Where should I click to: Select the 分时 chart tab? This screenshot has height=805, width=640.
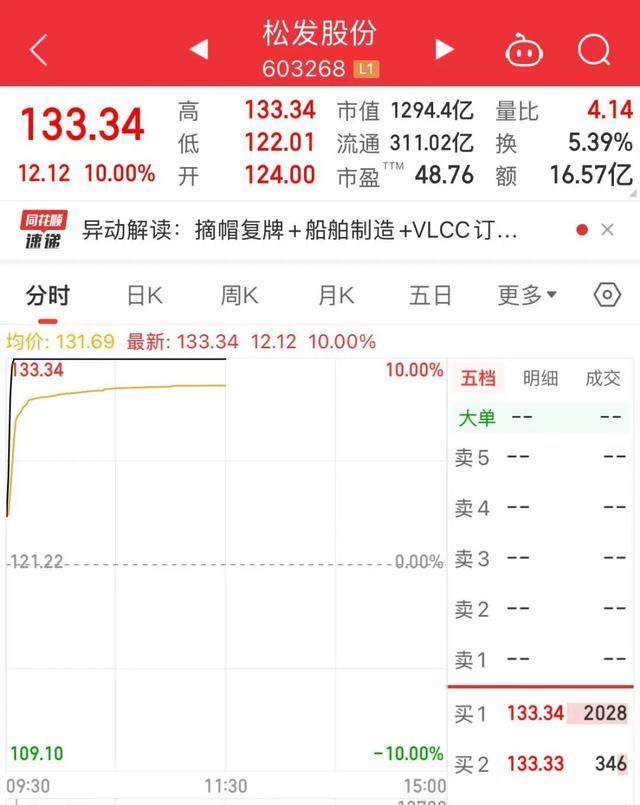[x=48, y=295]
